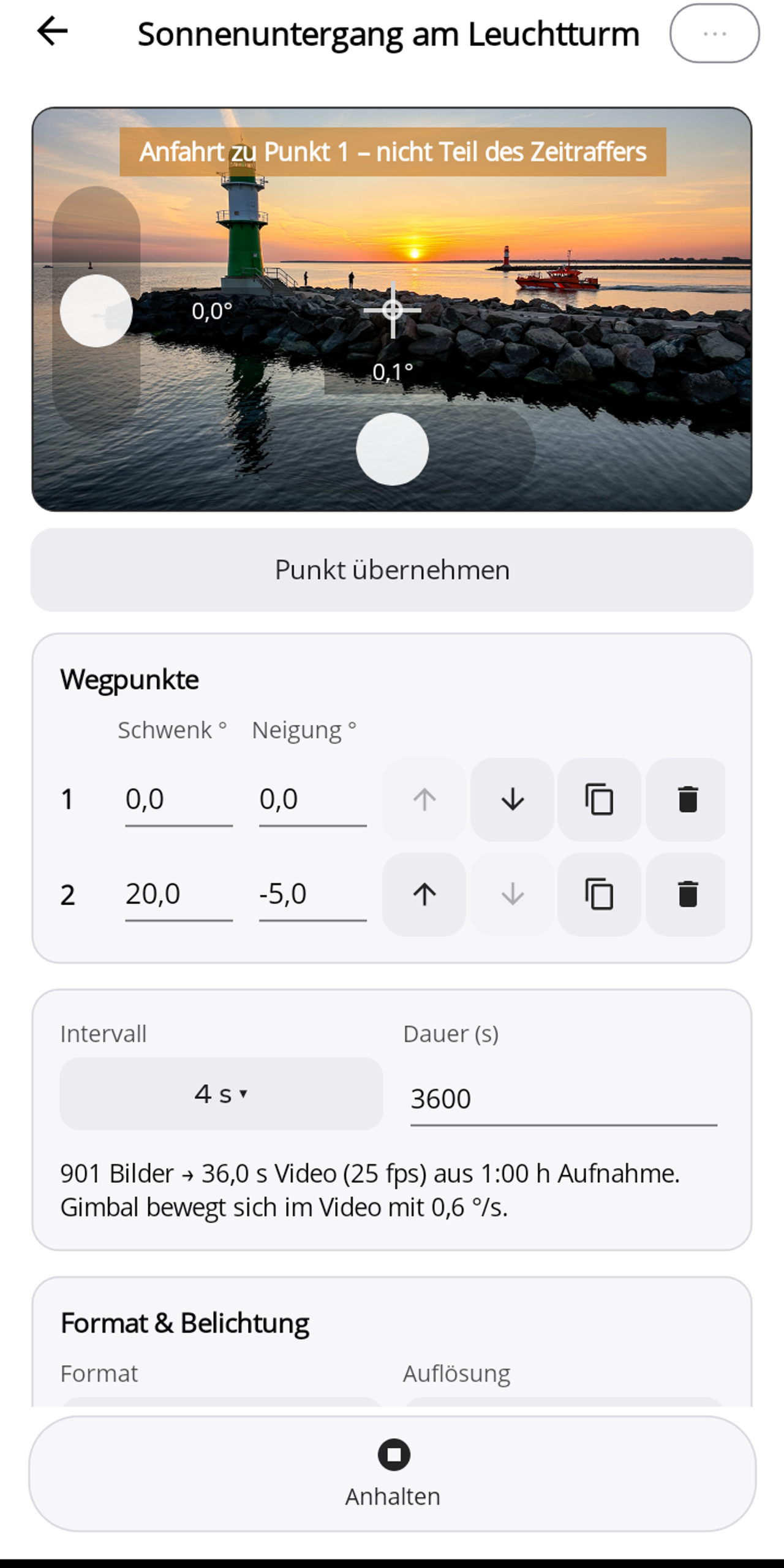
Task: Duplicate waypoint 2
Action: (x=599, y=894)
